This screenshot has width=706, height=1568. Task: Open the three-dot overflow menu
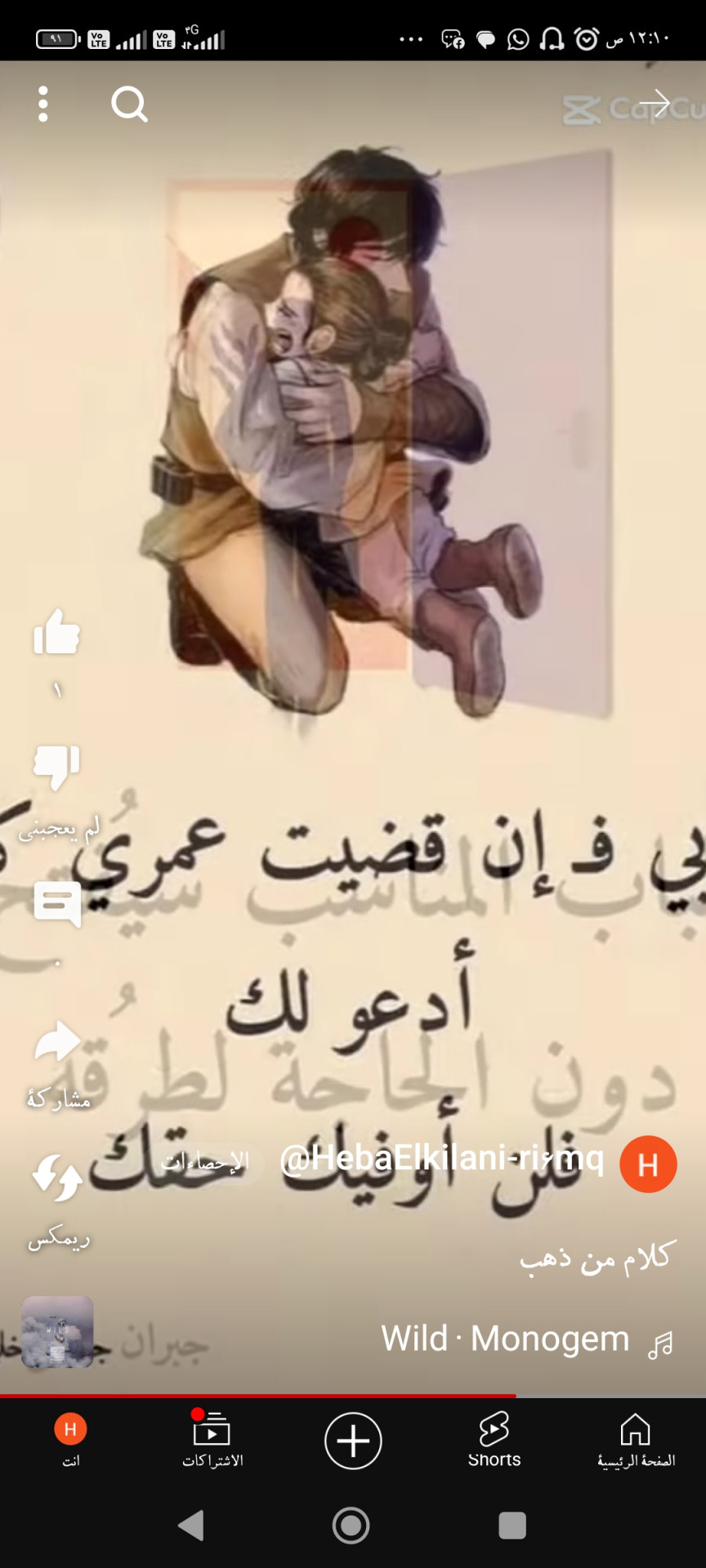pyautogui.click(x=43, y=105)
